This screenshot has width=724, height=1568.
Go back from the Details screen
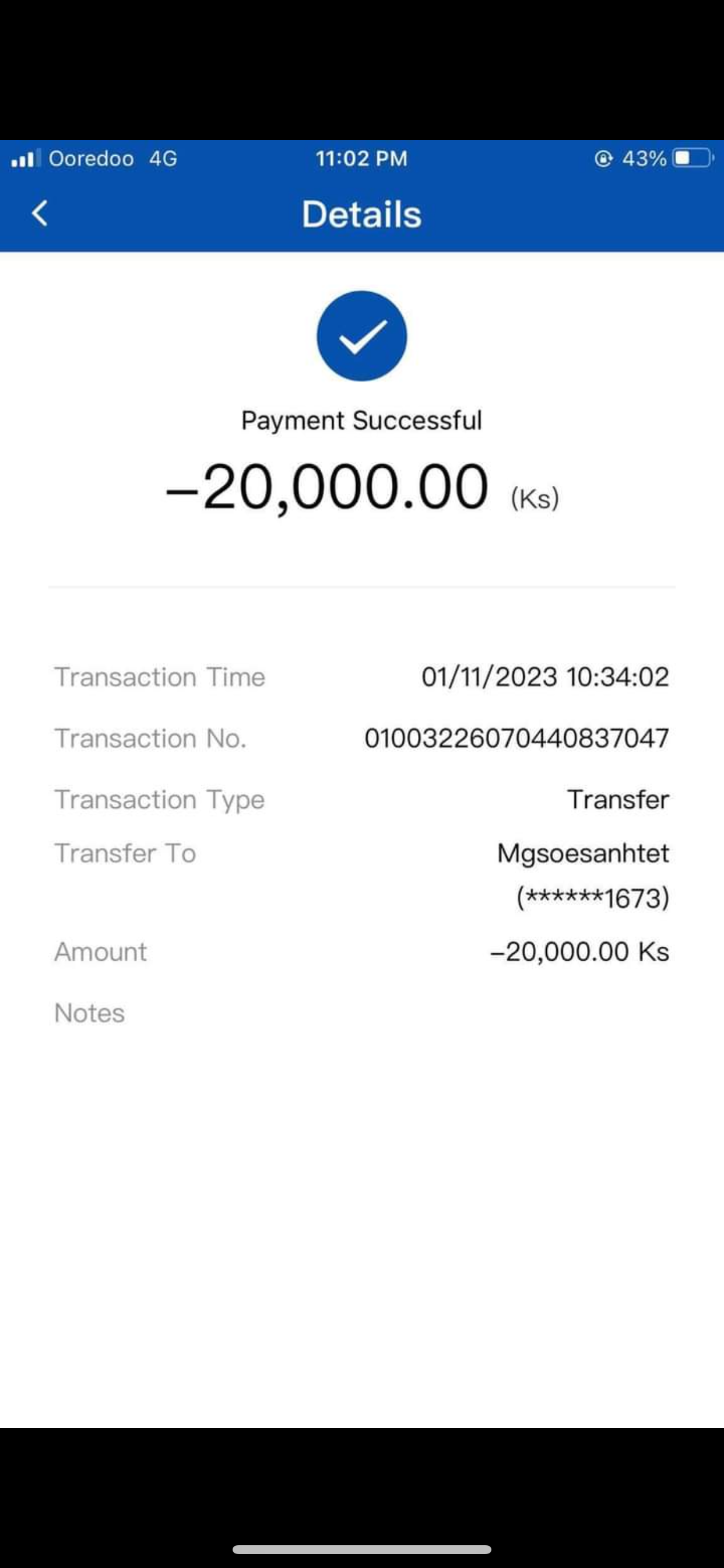(40, 213)
